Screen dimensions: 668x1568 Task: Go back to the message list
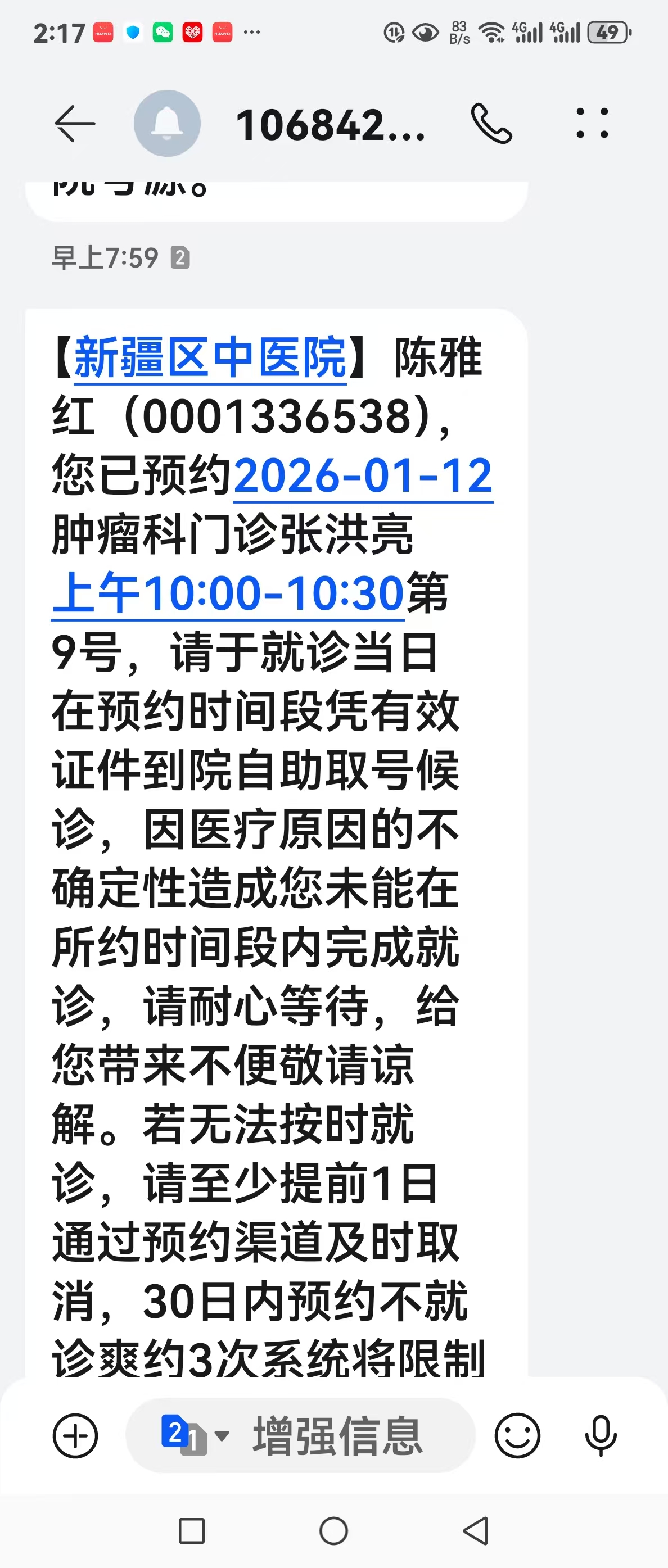[74, 124]
